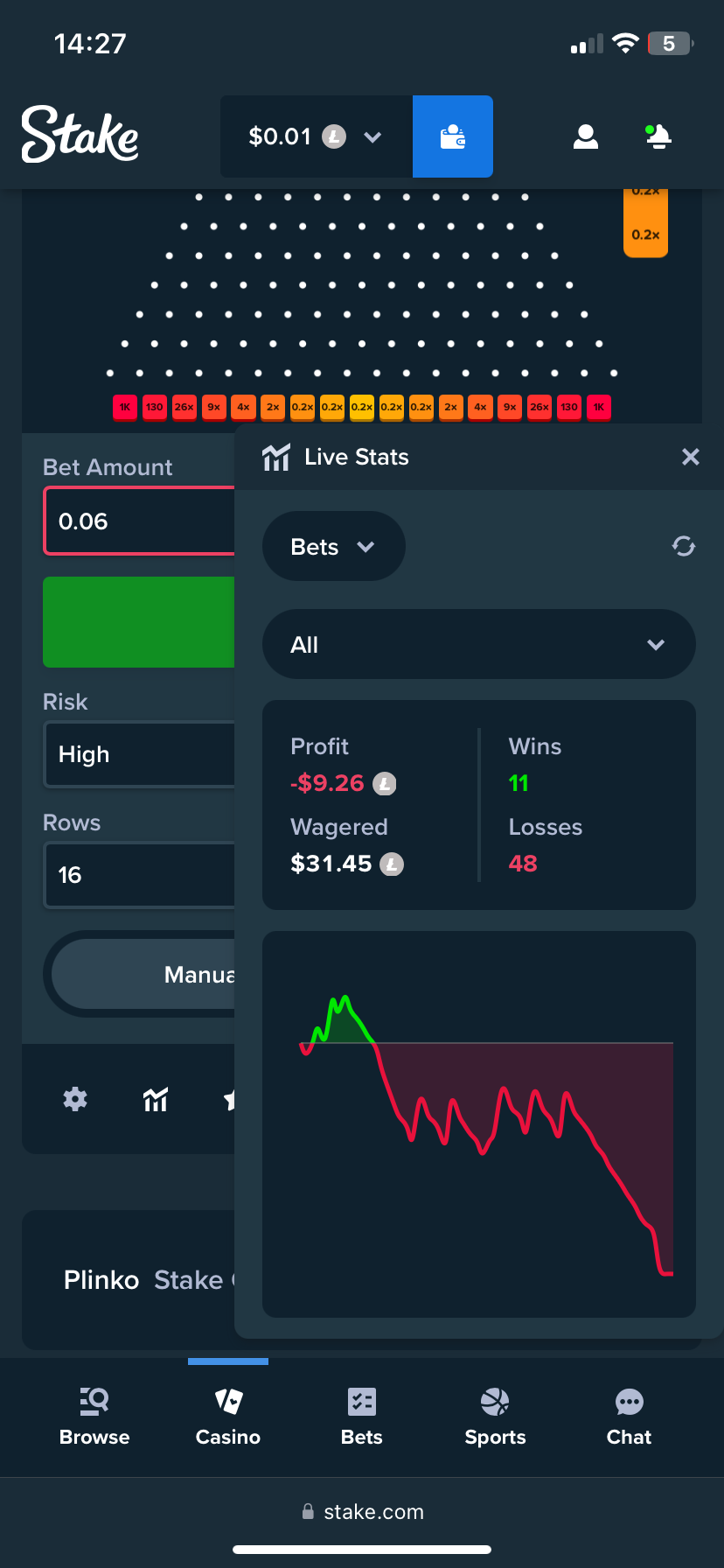Toggle live stats chart icon in toolbar
Screen dimensions: 724x1568
pyautogui.click(x=156, y=1099)
